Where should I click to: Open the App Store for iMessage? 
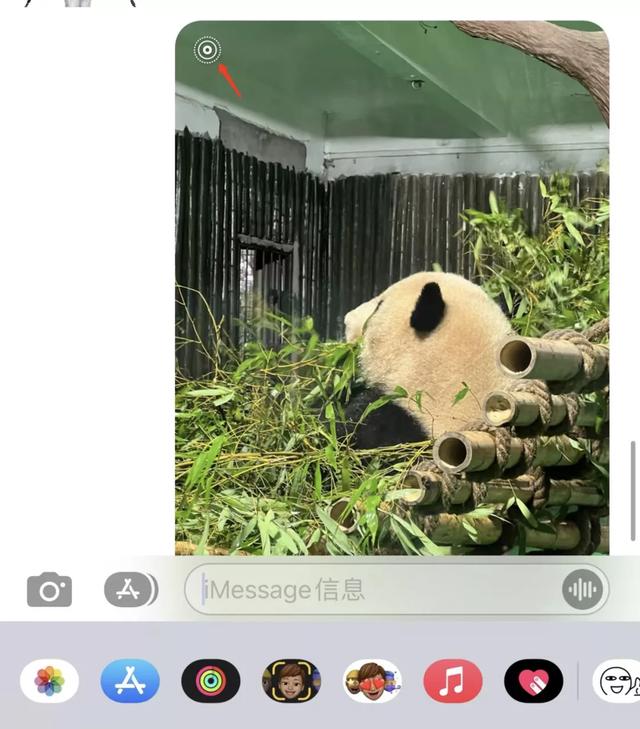tap(130, 682)
